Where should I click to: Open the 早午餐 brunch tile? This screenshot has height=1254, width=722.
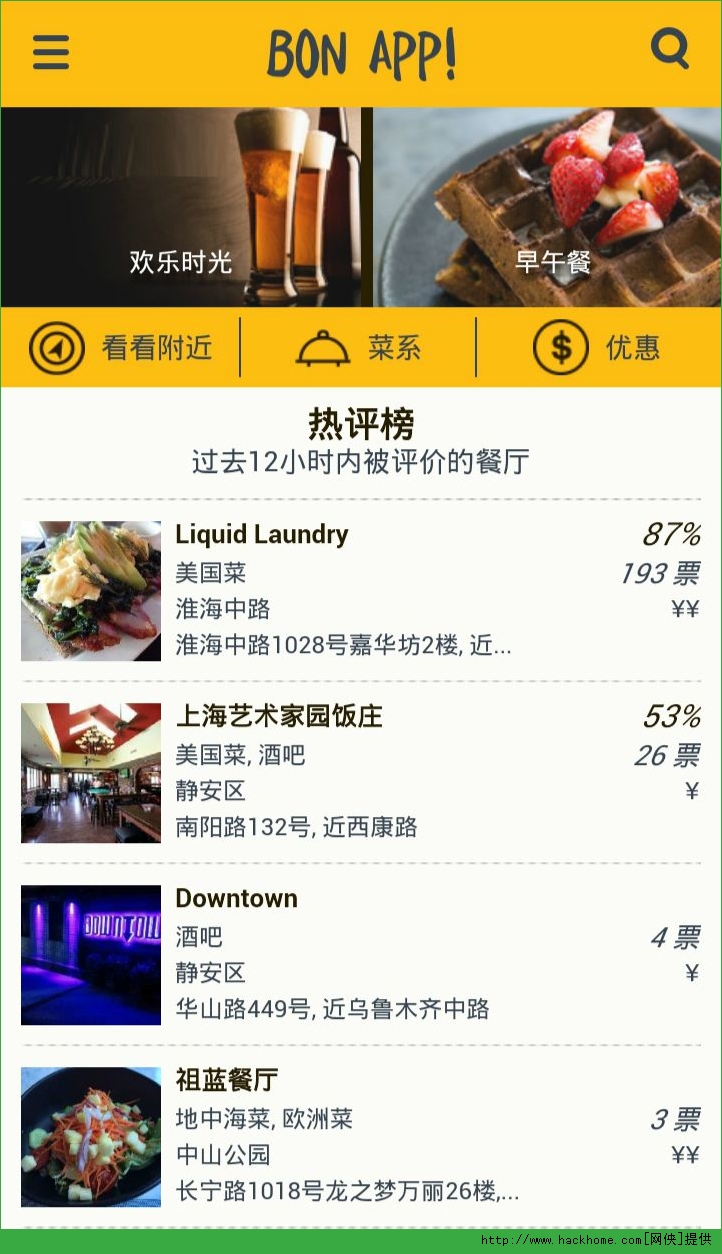click(x=548, y=207)
